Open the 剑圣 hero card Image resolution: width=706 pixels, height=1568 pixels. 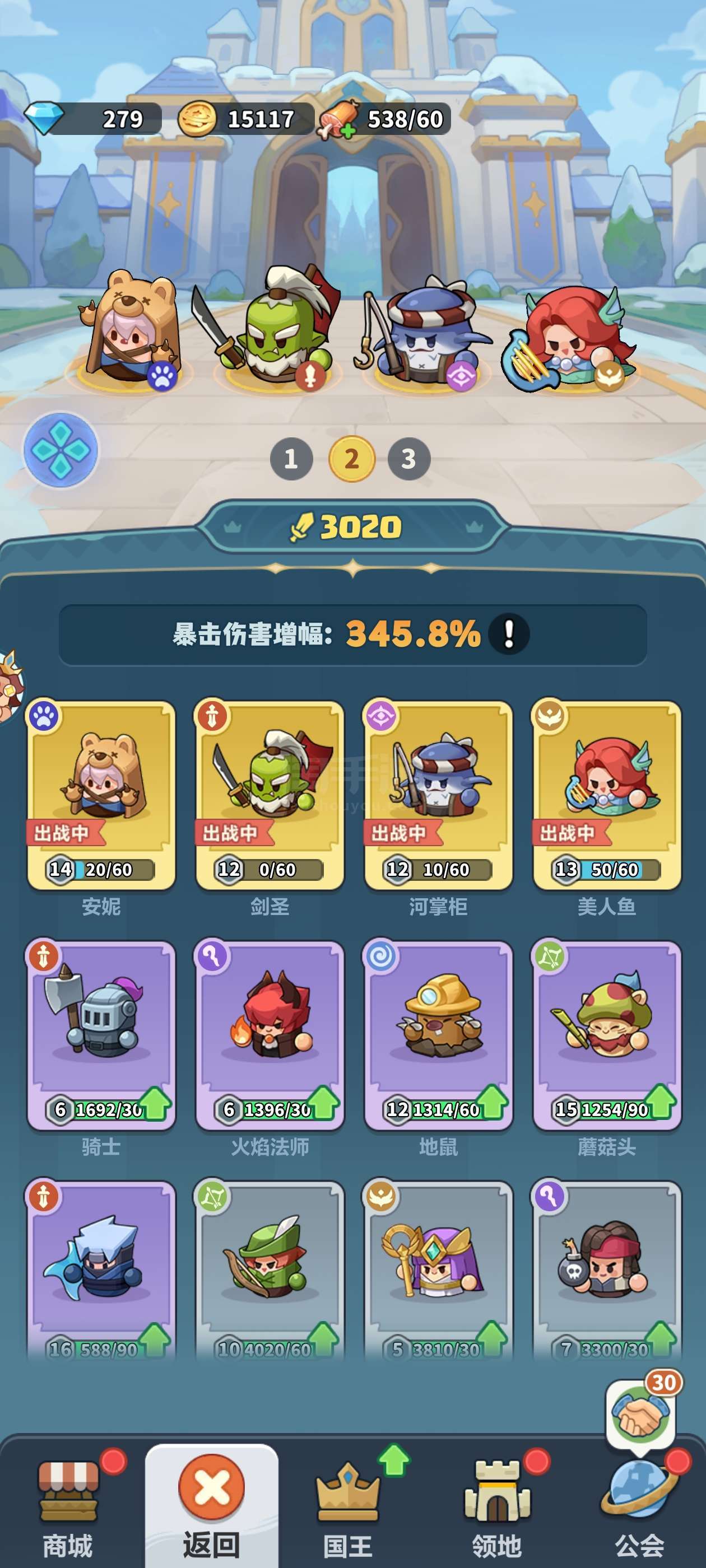(270, 795)
